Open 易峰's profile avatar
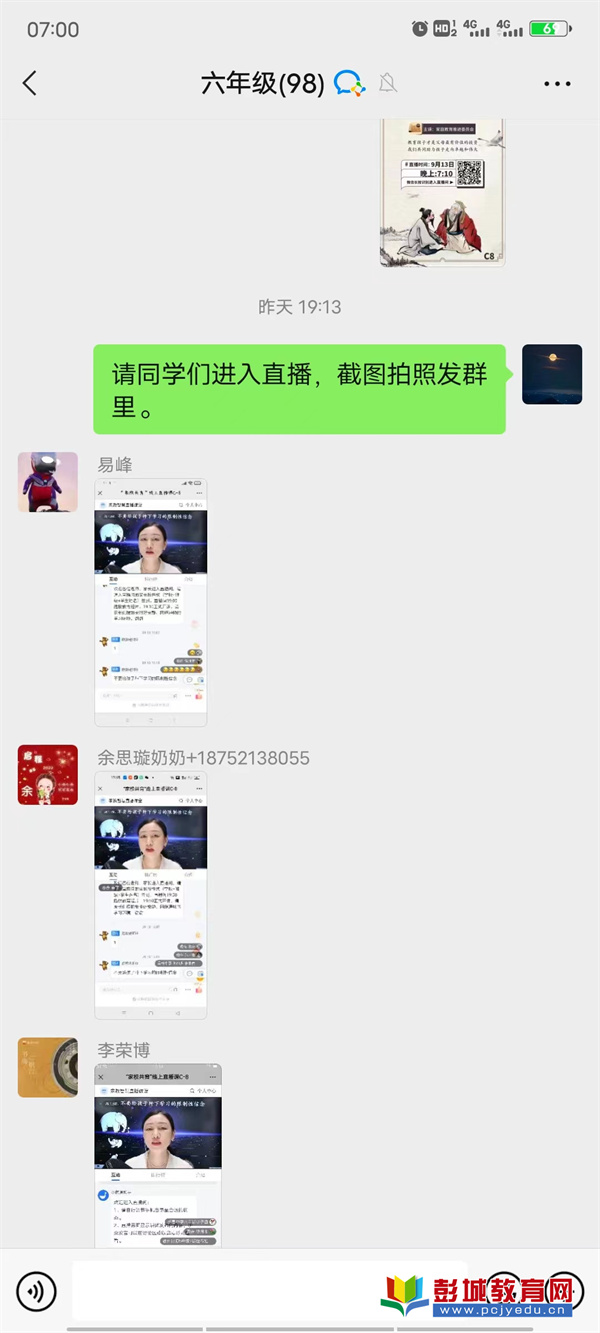The width and height of the screenshot is (600, 1333). 48,482
